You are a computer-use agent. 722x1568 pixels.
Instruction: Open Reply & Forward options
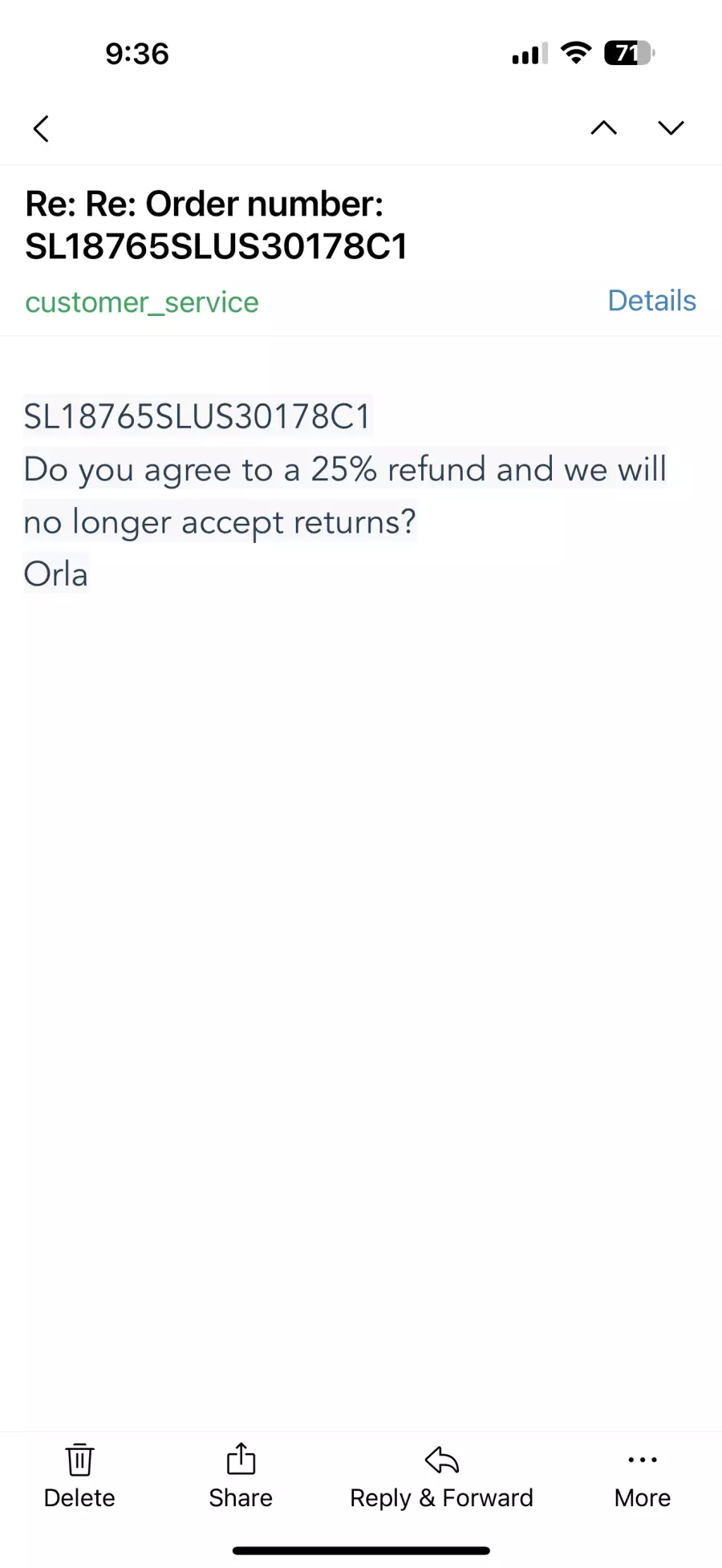pos(441,1477)
